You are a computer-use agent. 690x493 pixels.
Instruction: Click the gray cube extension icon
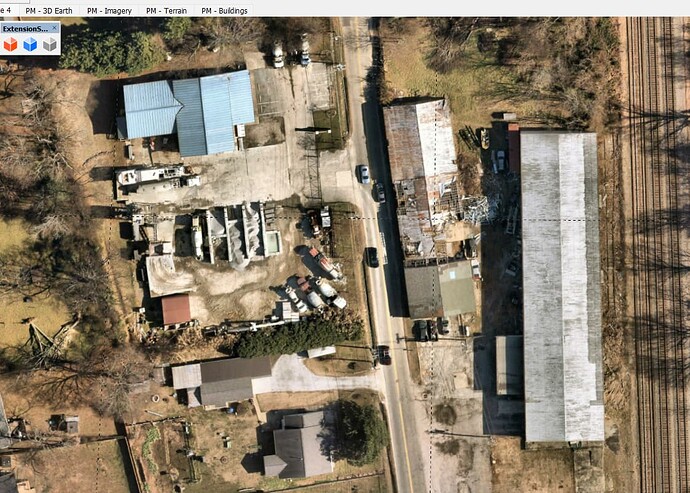point(49,44)
